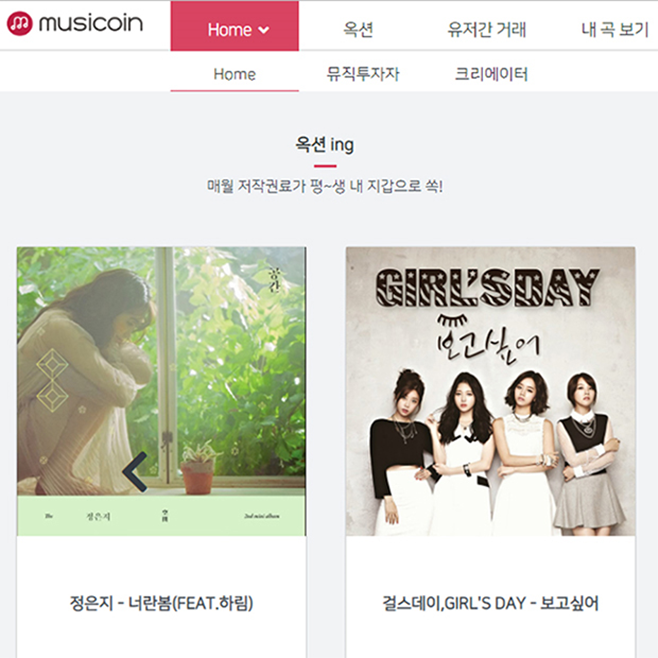Tap the musicoin logo to go home
This screenshot has height=658, width=658.
click(x=75, y=24)
